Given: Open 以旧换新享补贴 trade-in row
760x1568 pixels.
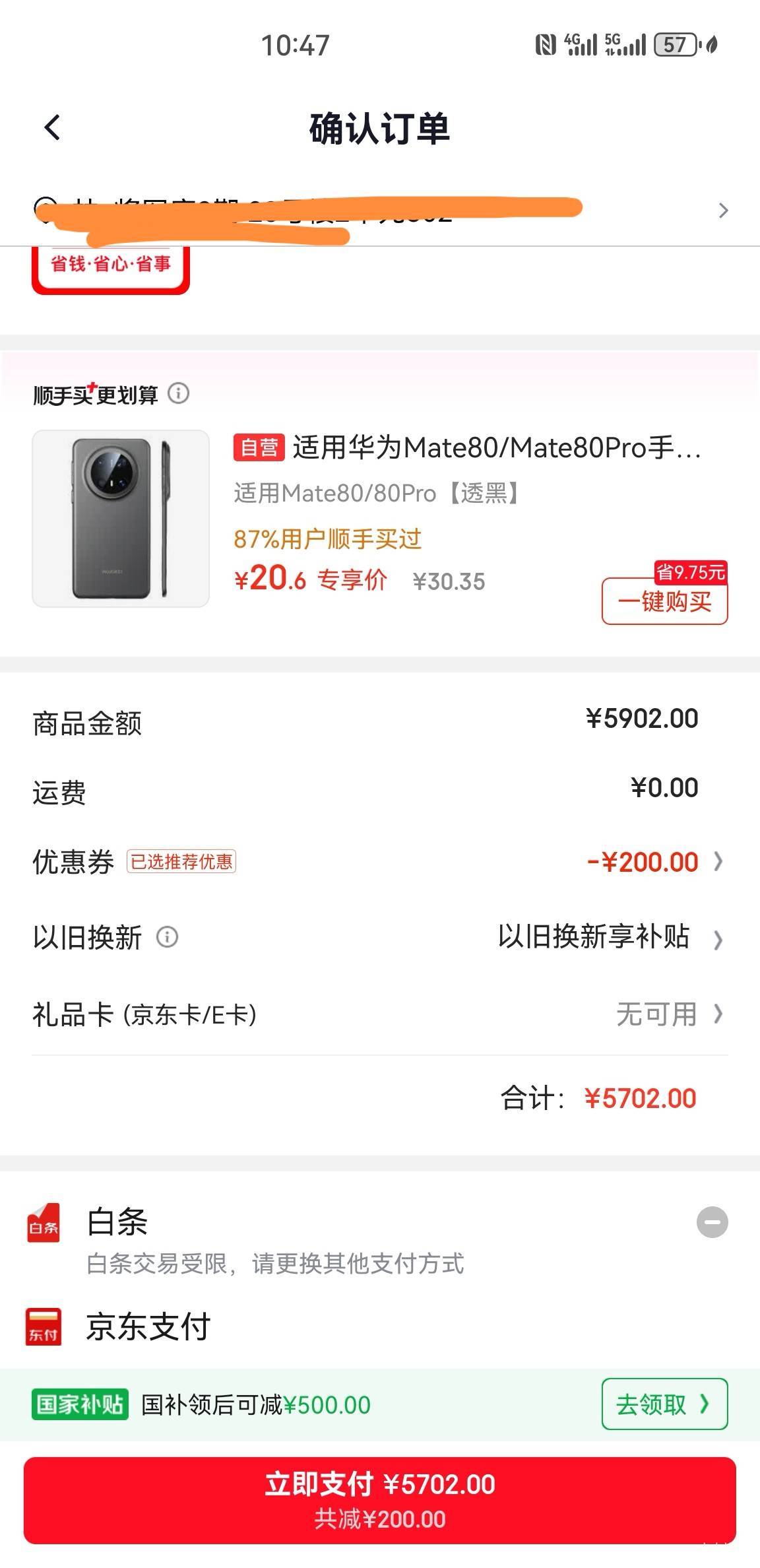Looking at the screenshot, I should click(x=380, y=937).
